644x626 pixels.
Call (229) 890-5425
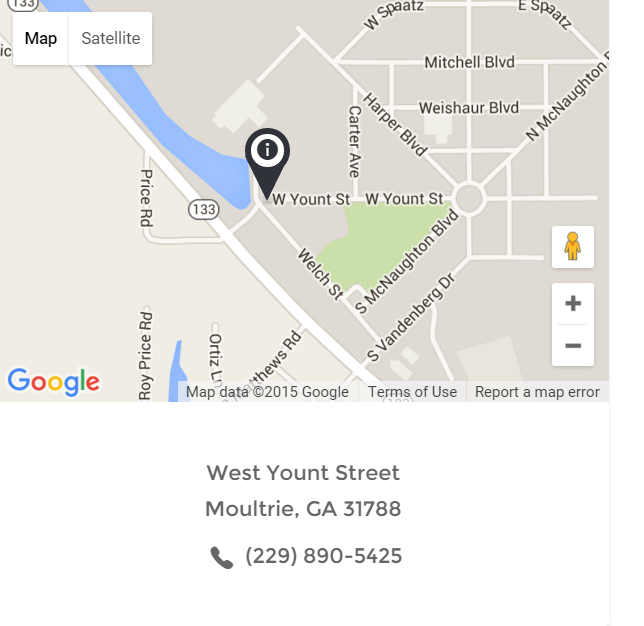tap(323, 557)
